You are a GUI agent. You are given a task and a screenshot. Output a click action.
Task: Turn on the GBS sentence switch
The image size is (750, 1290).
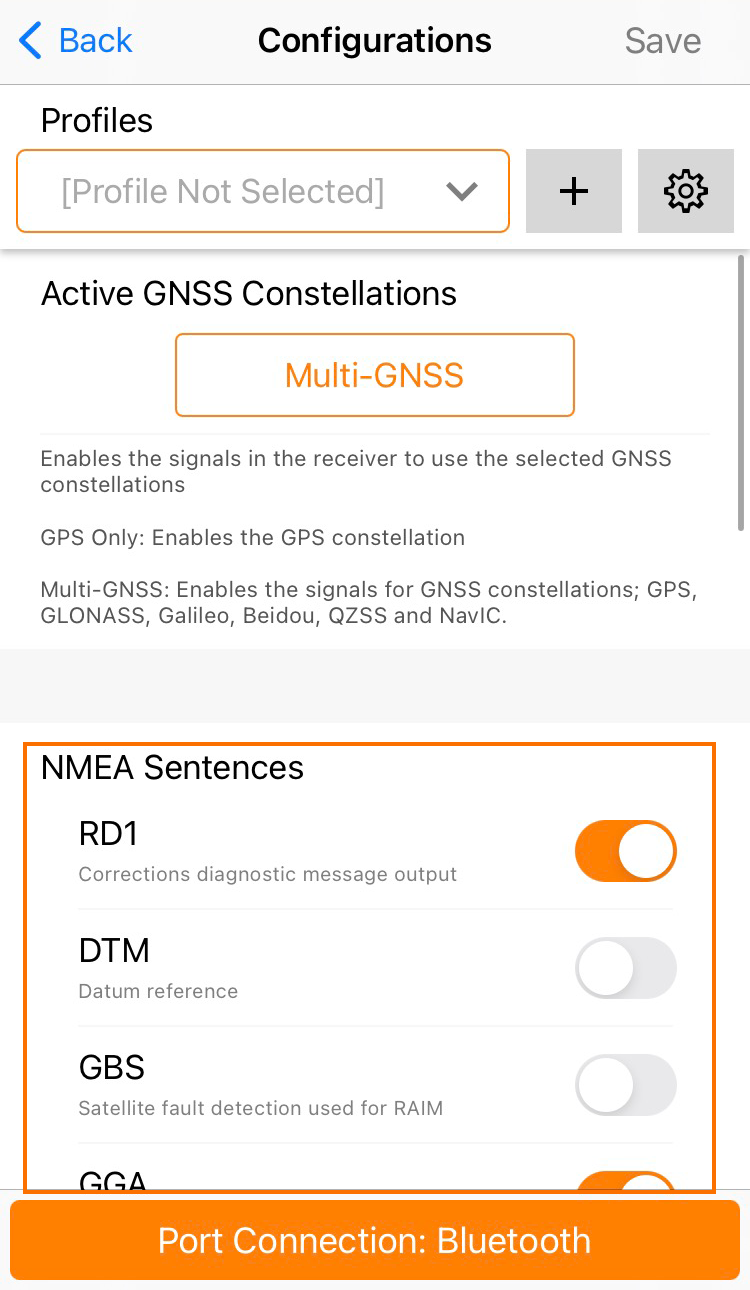pos(626,1085)
